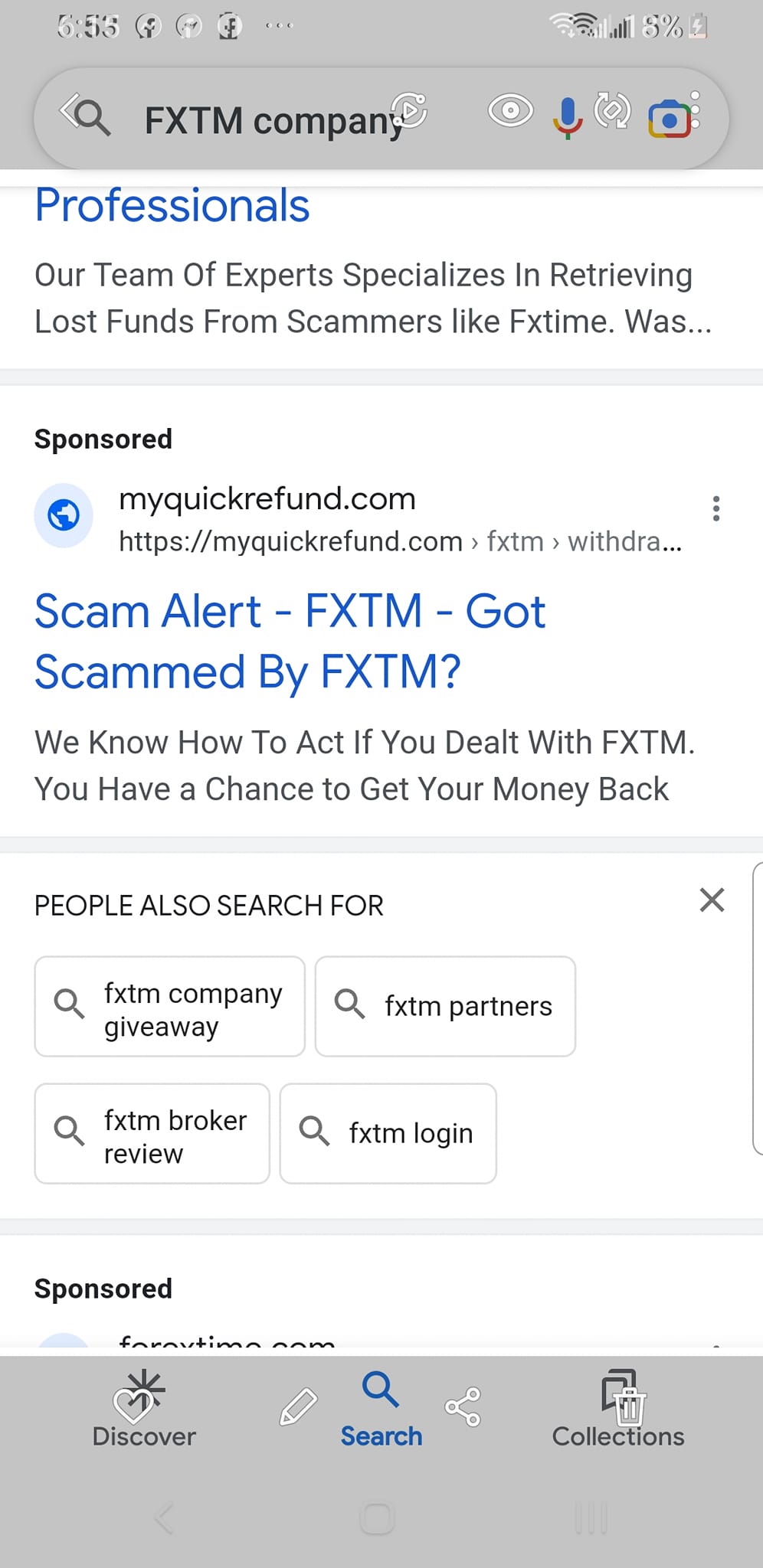The width and height of the screenshot is (763, 1568).
Task: Select the fxtm partners suggestion
Action: (x=445, y=1007)
